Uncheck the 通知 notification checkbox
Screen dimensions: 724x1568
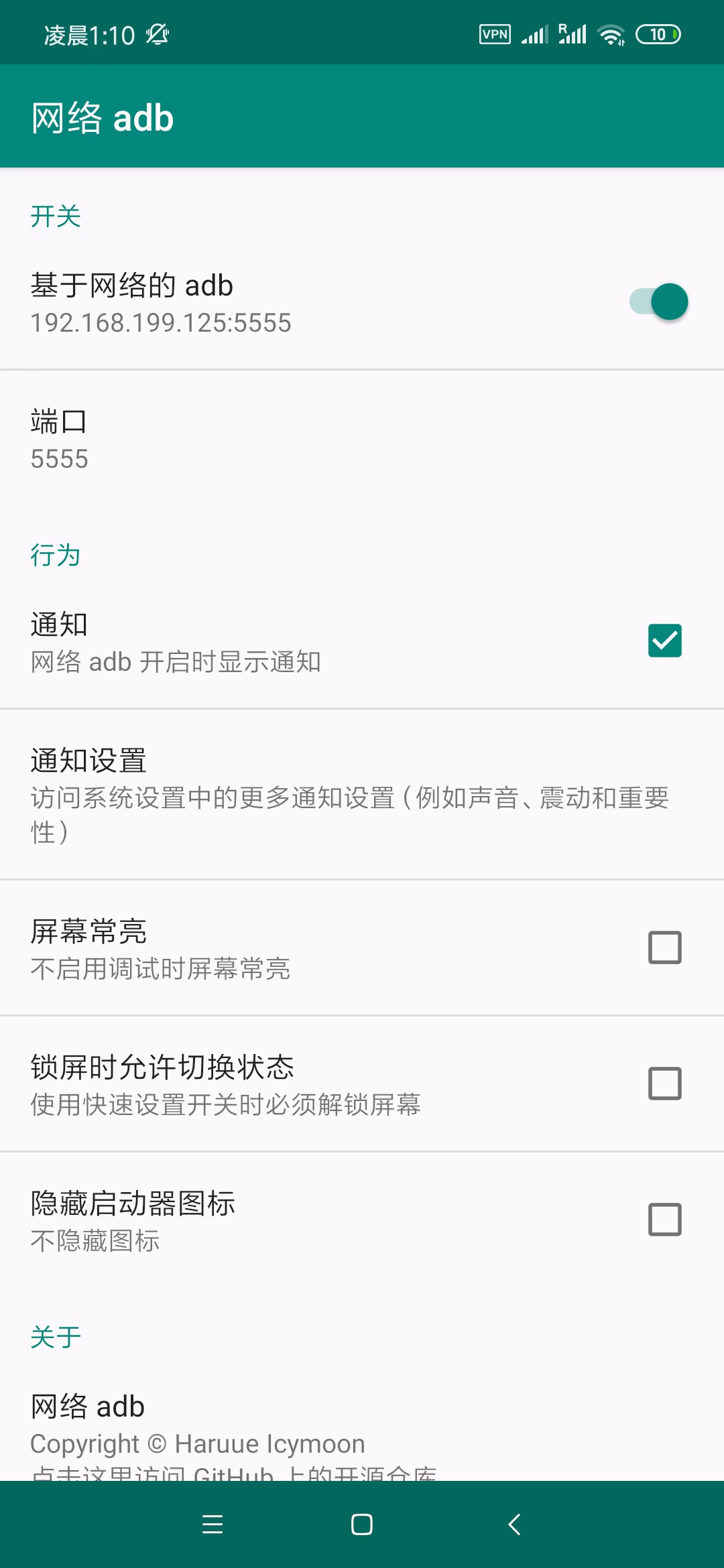click(664, 641)
